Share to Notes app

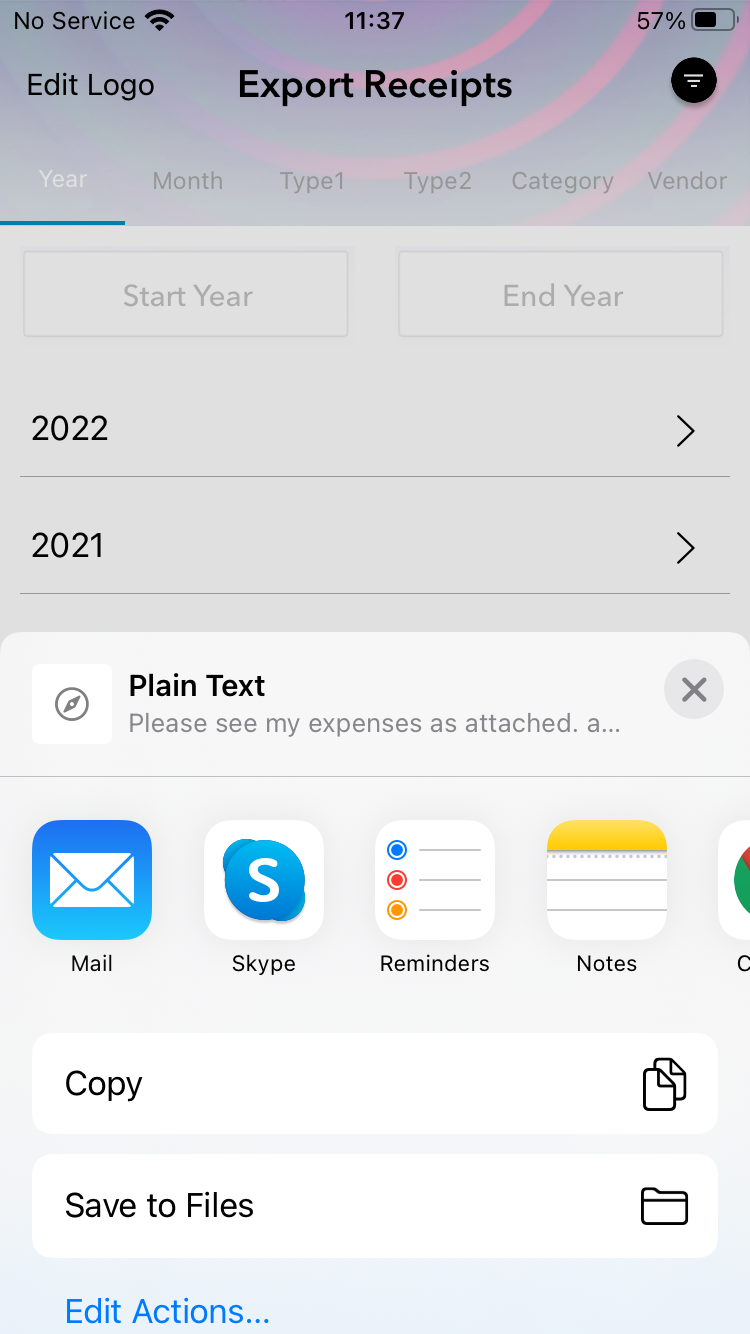coord(607,880)
